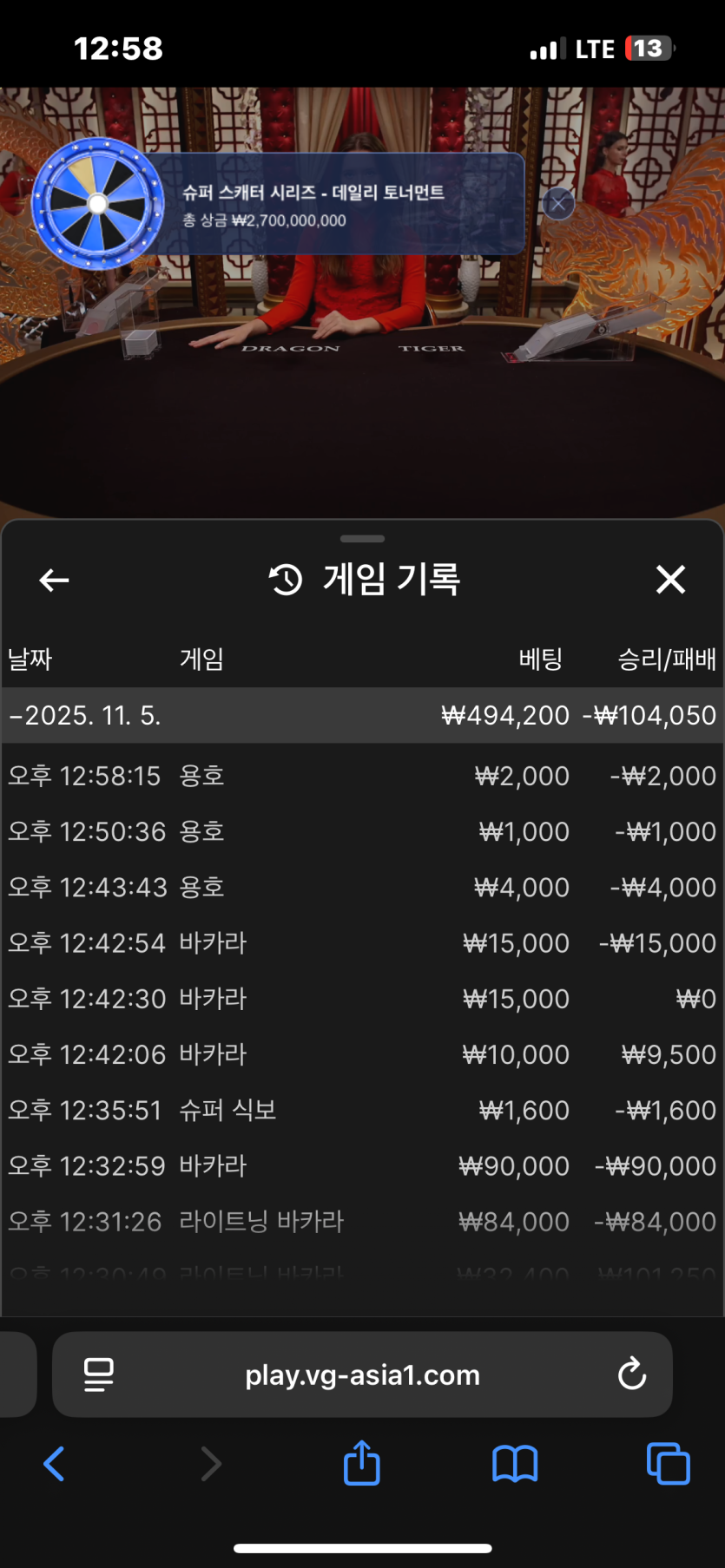View the 용호 record from 오후 12:43:43
This screenshot has width=725, height=1568.
(361, 887)
